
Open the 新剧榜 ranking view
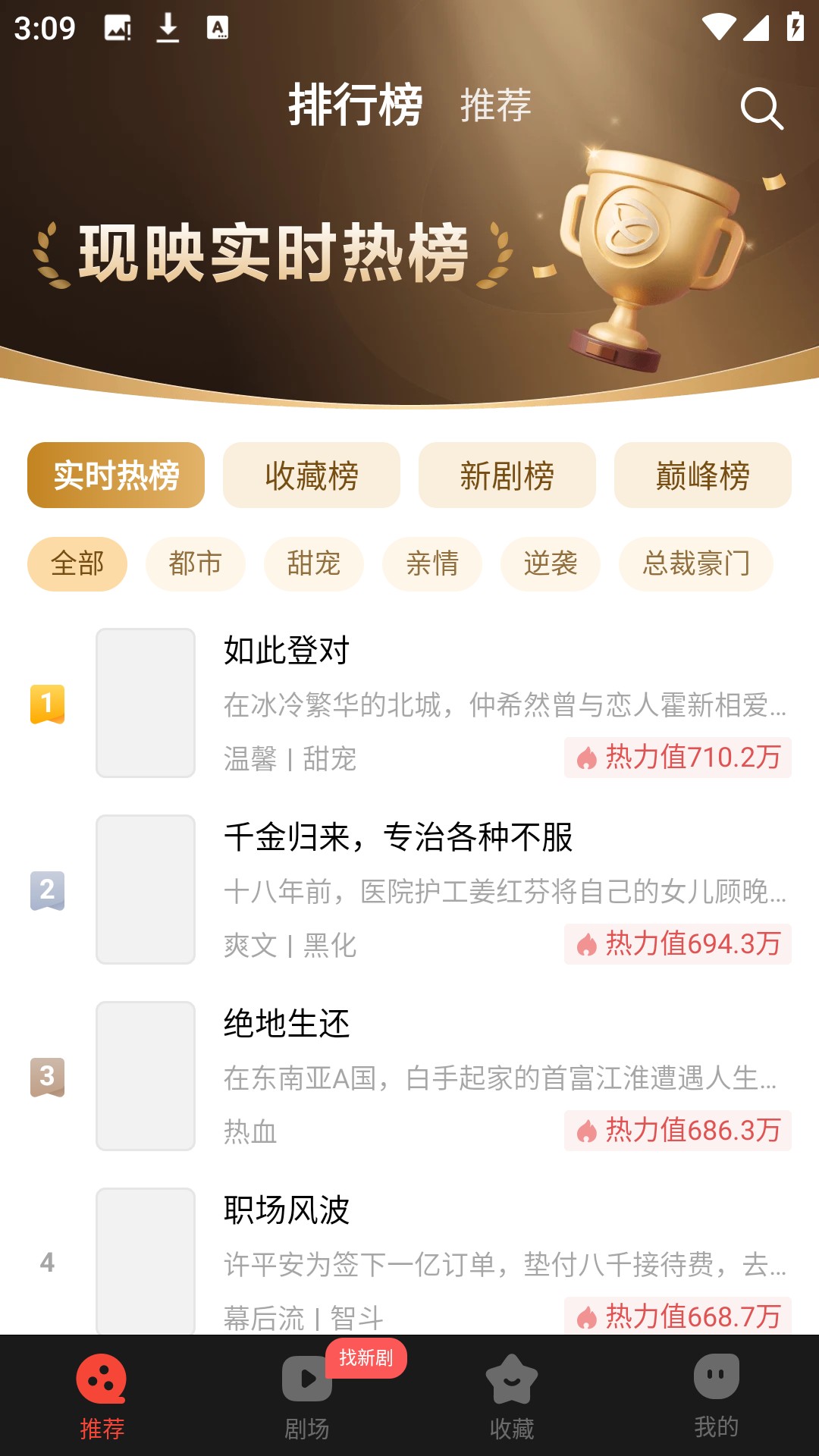pos(507,475)
